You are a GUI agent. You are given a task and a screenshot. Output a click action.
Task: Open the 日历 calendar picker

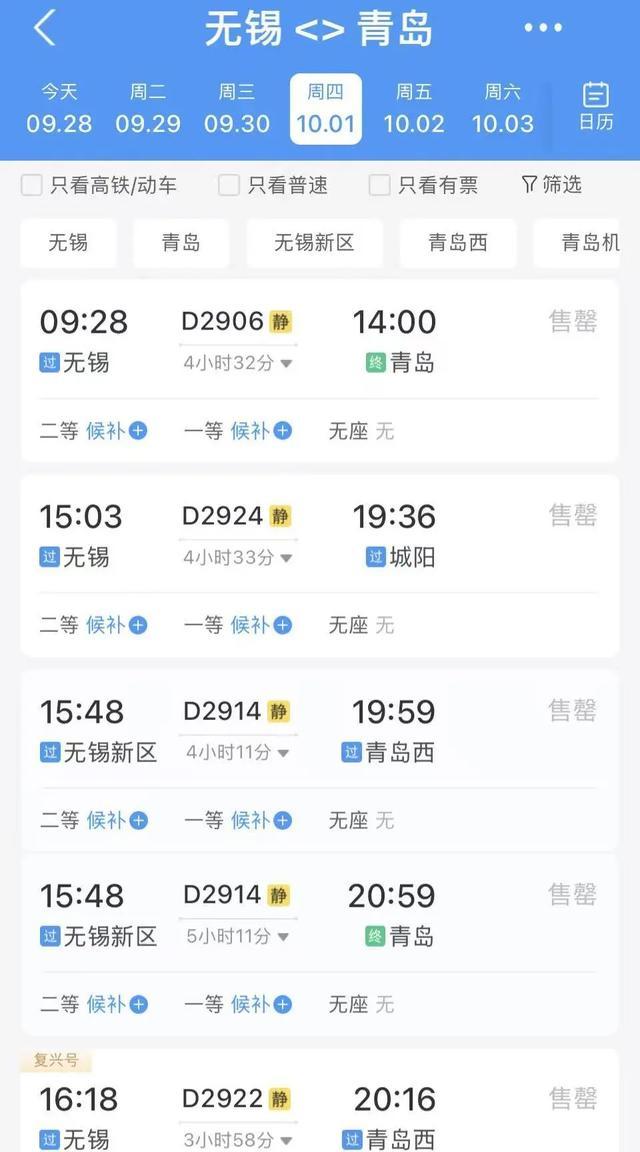coord(595,107)
